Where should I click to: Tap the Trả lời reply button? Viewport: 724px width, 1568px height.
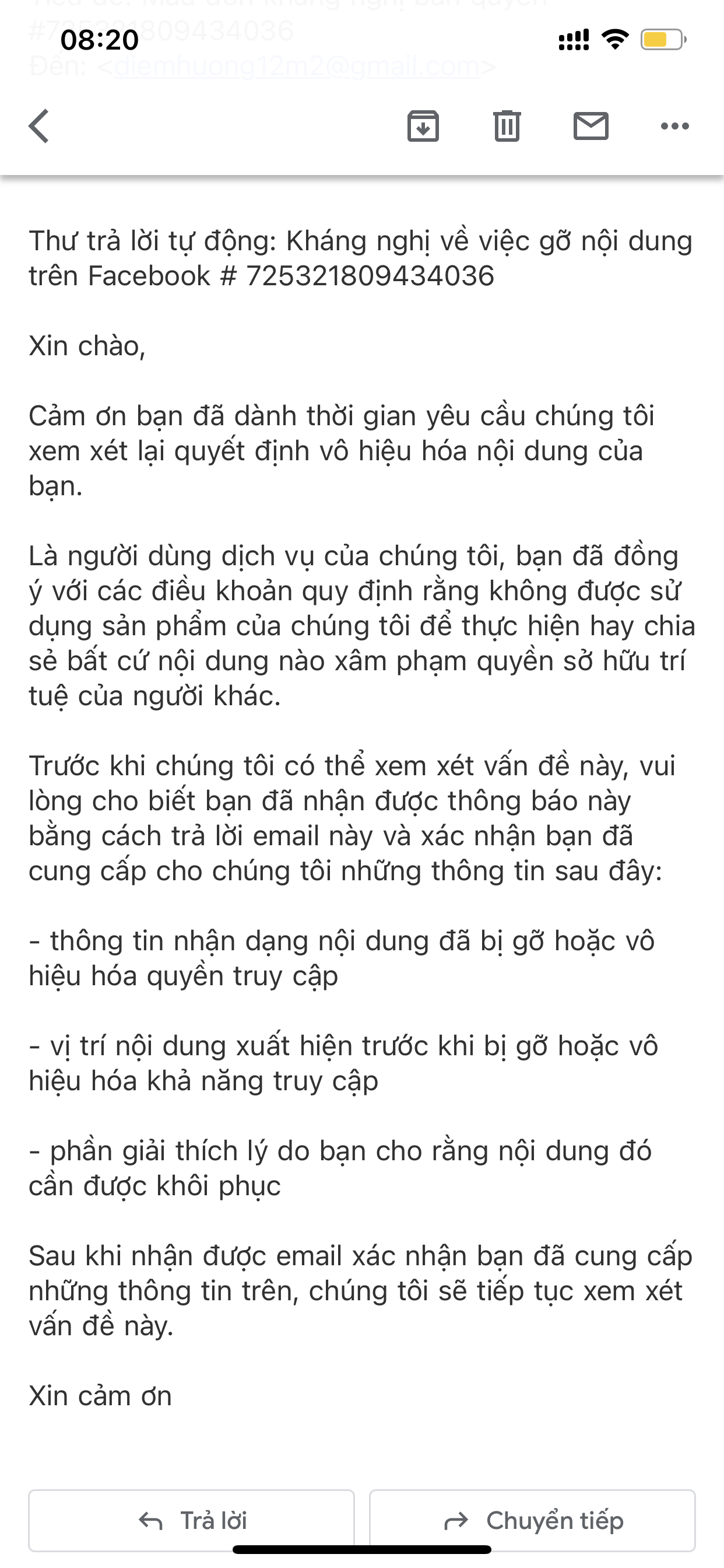pyautogui.click(x=192, y=1521)
